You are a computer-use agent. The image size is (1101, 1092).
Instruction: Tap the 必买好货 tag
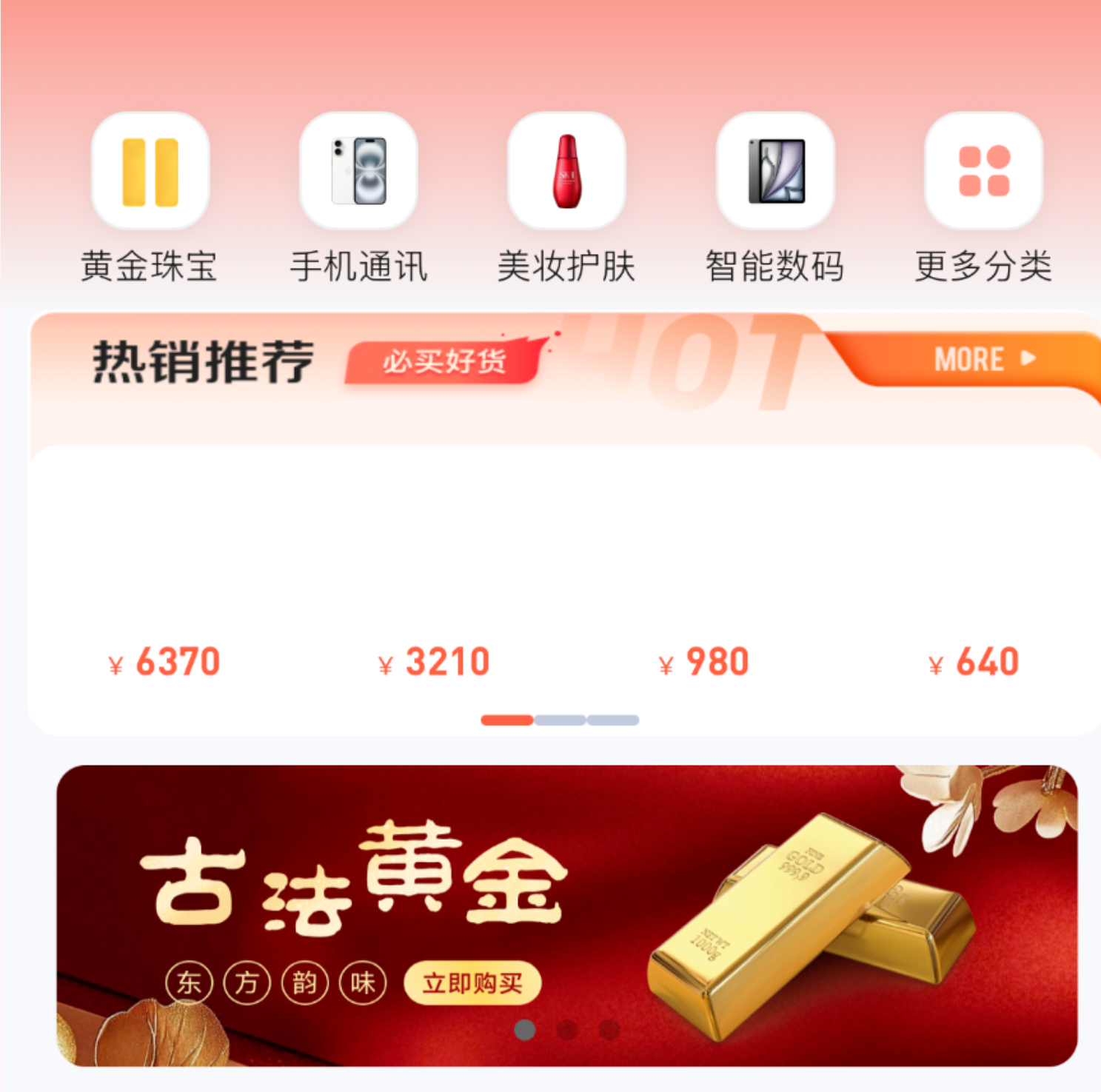tap(444, 361)
